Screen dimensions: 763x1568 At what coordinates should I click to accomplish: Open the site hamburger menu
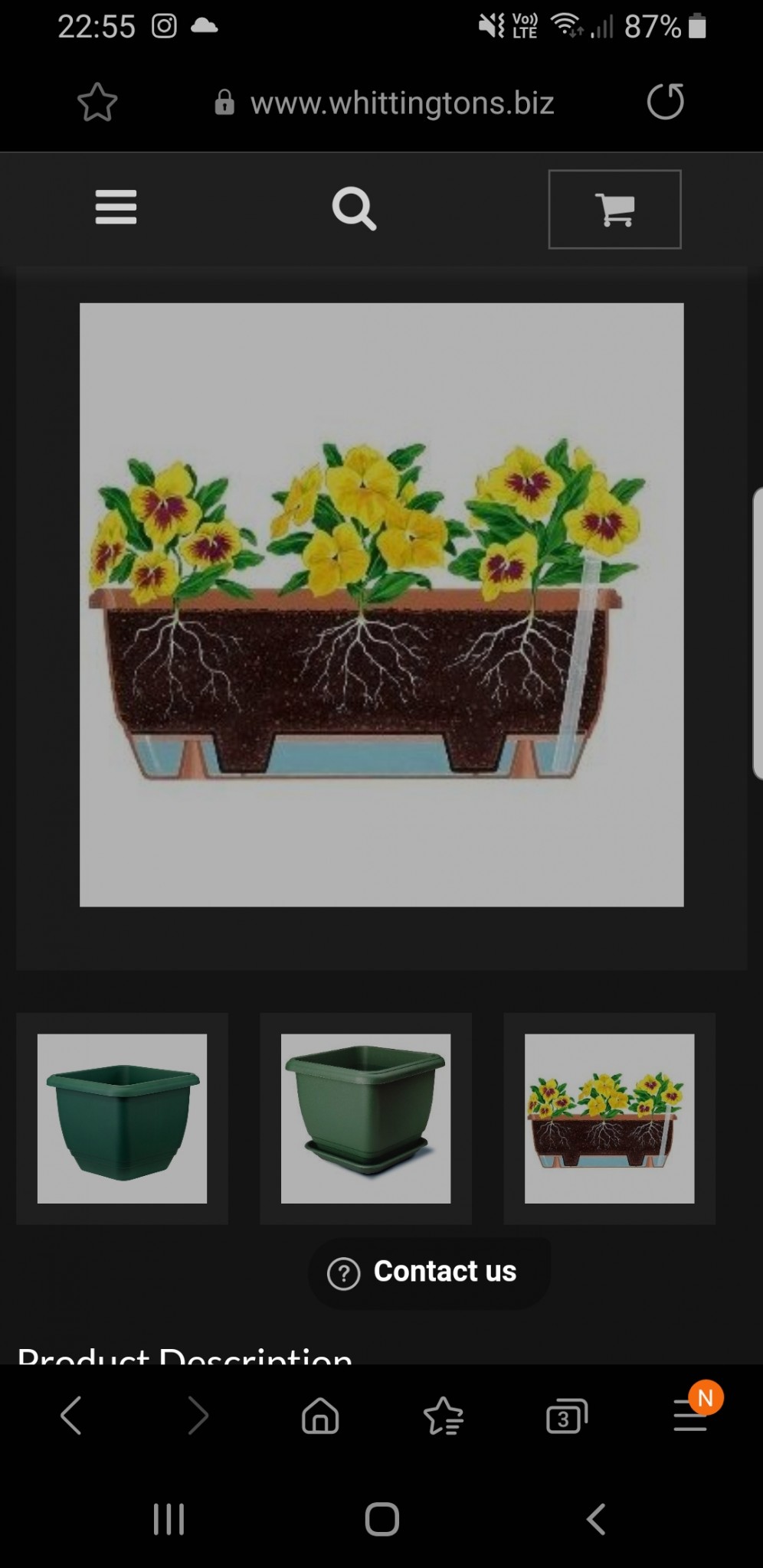click(116, 207)
